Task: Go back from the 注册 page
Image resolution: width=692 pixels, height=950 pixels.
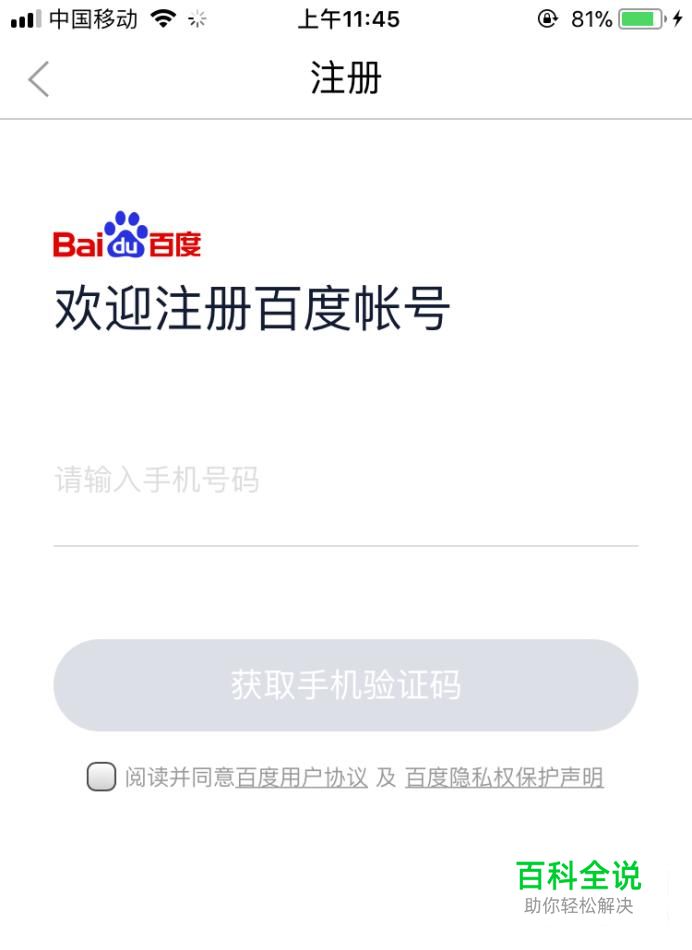Action: pyautogui.click(x=39, y=79)
